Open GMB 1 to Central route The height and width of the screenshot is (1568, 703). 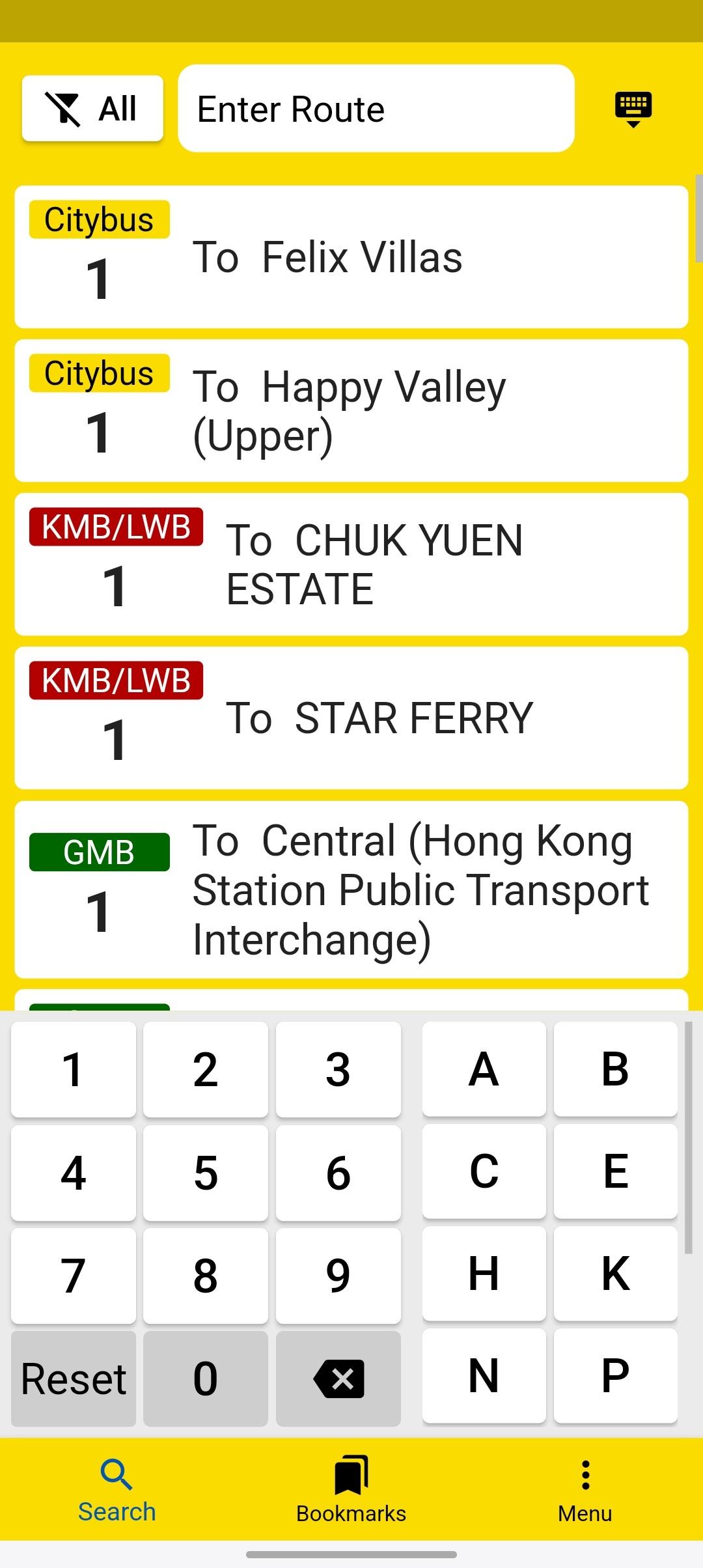351,889
